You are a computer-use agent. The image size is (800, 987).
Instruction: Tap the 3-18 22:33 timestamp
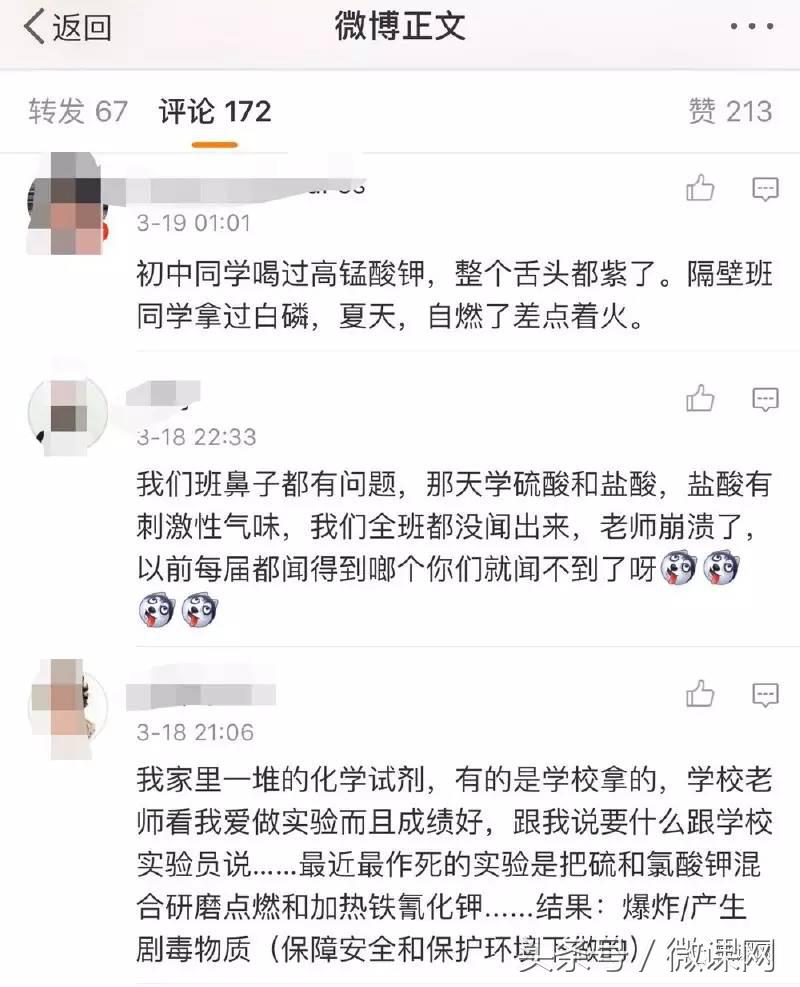coord(196,436)
